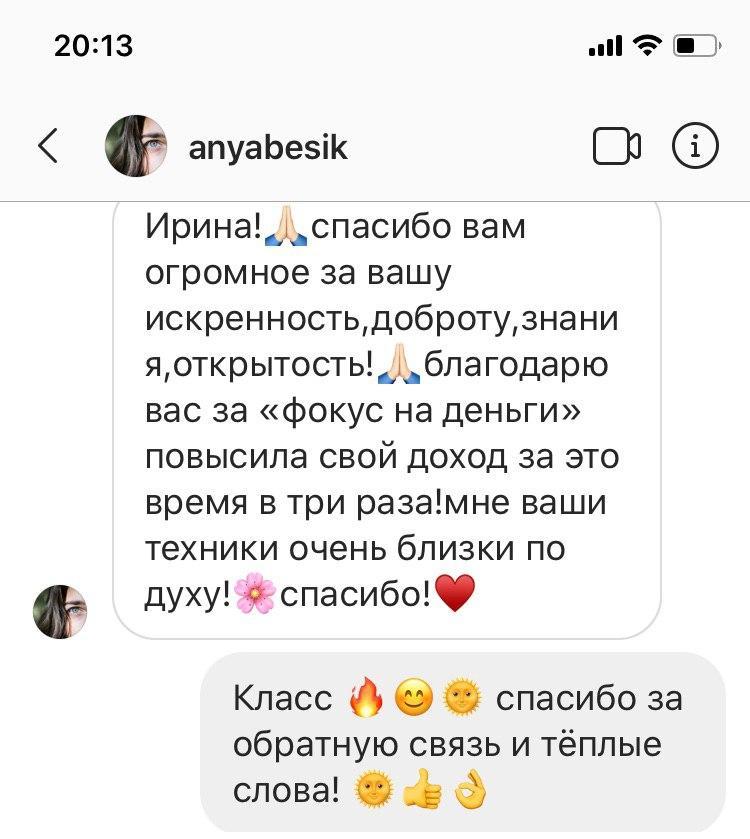750x839 pixels.
Task: Open conversation info details
Action: tap(695, 147)
